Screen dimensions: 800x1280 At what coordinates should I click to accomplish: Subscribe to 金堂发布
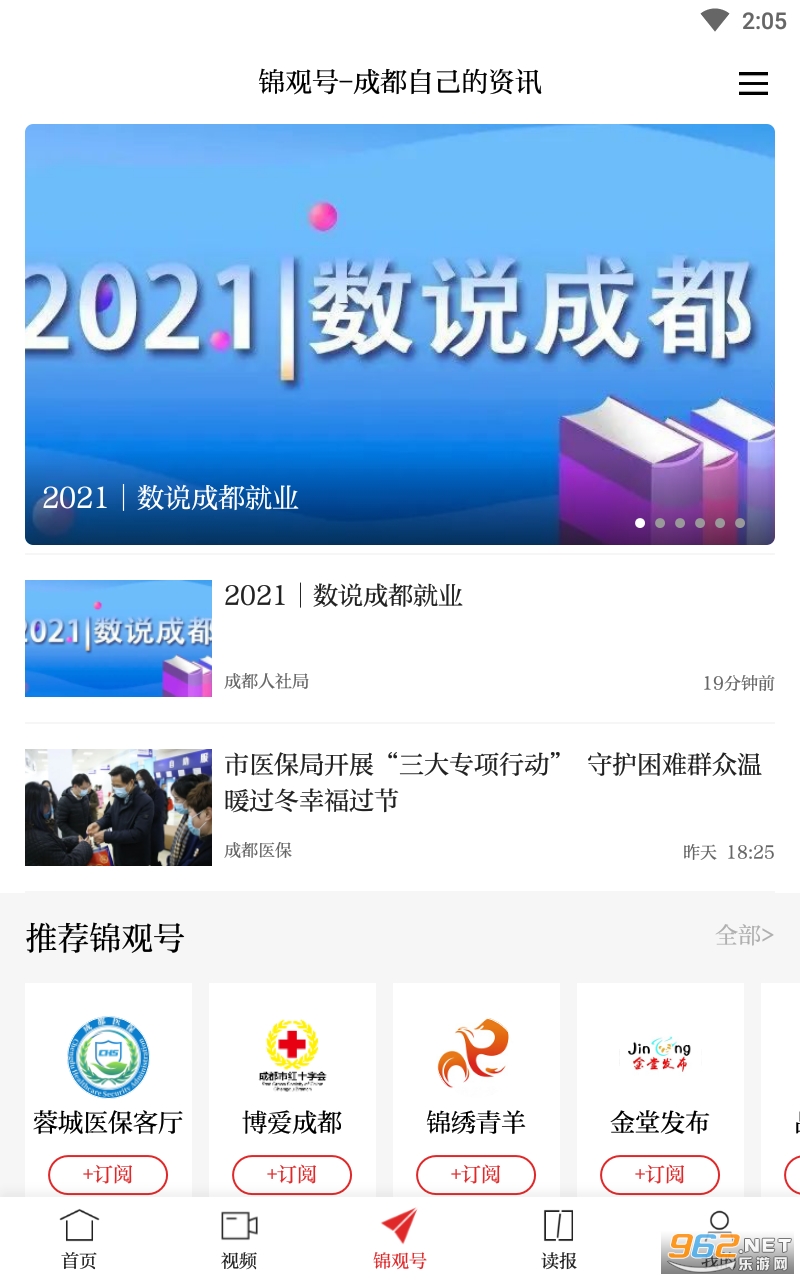660,1174
